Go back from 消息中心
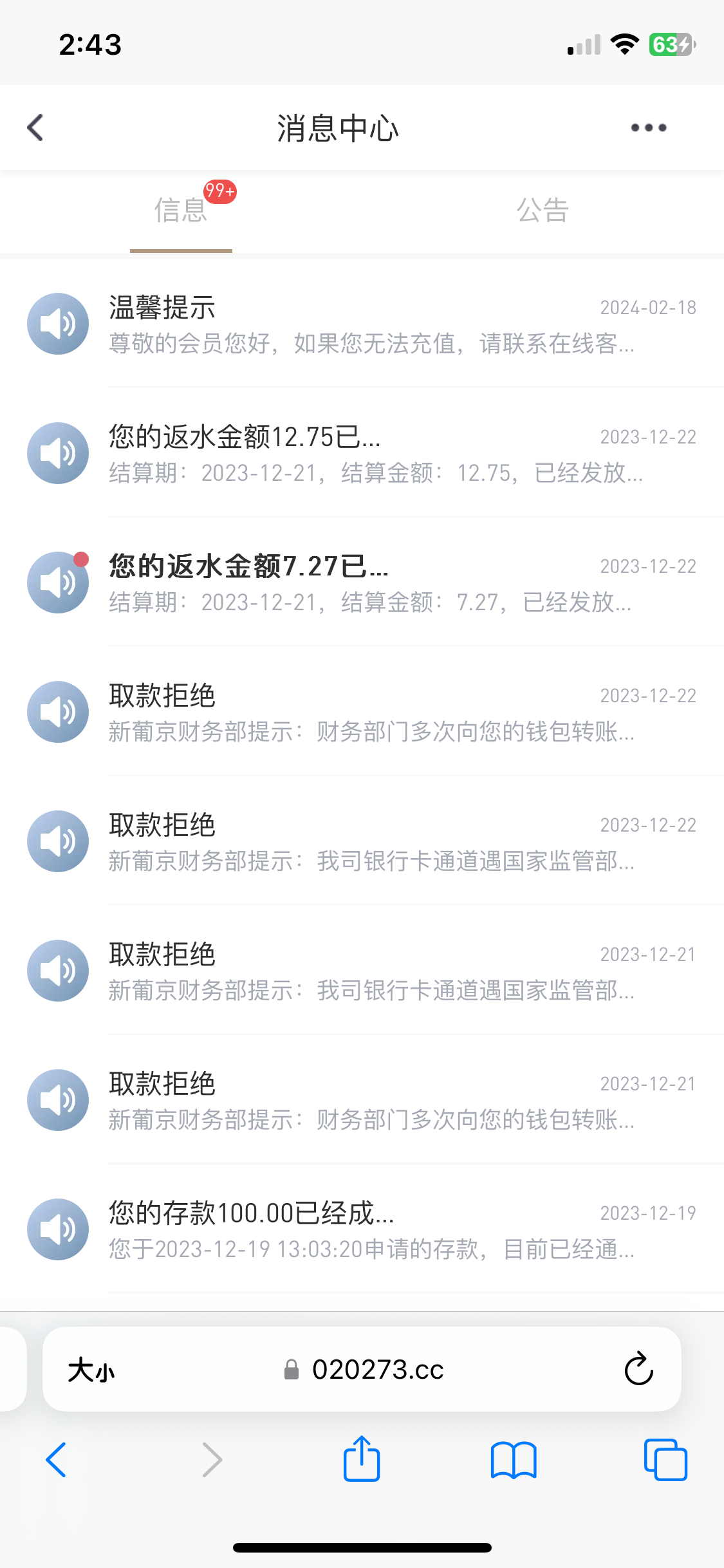 [35, 127]
